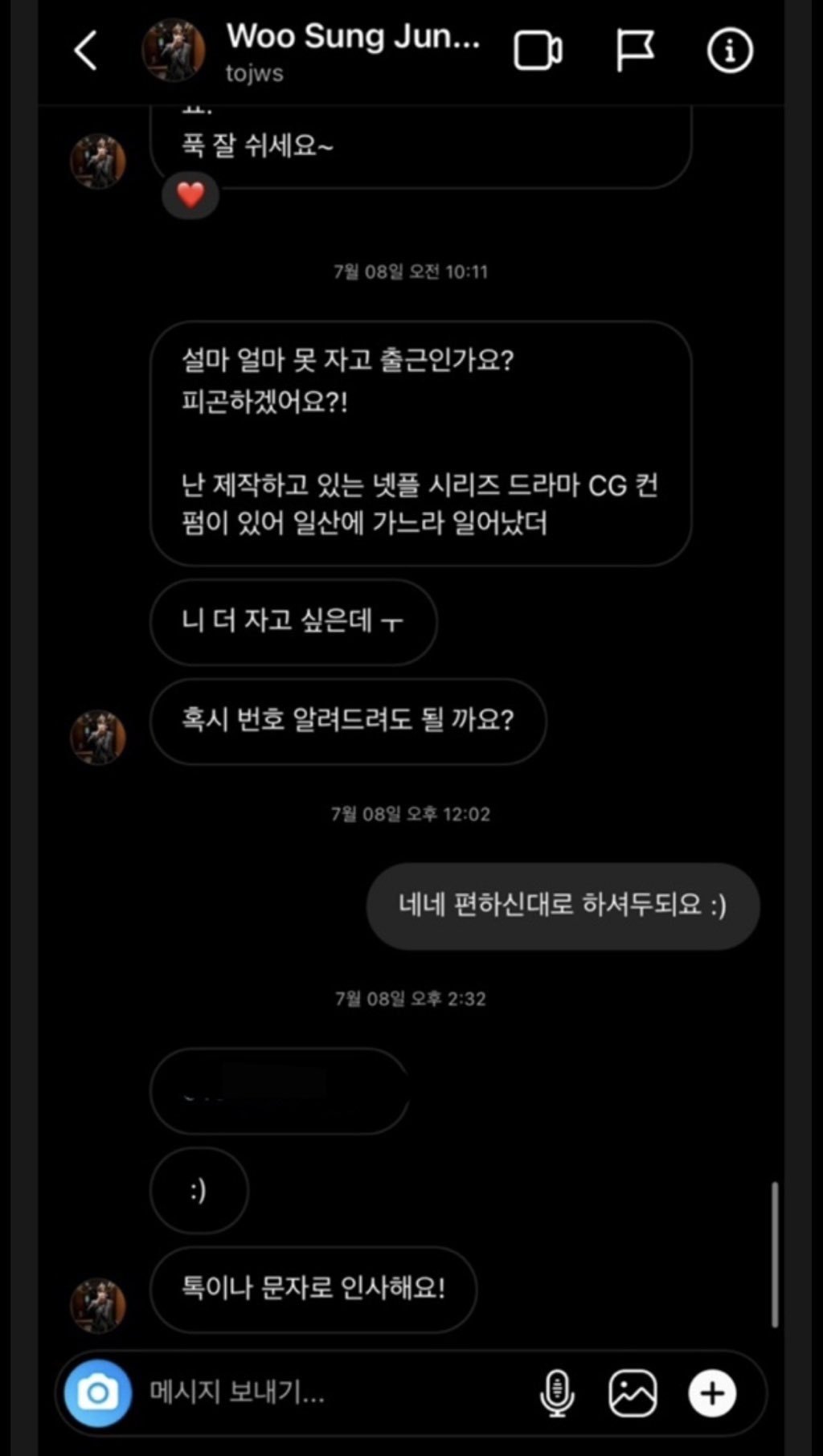Open conversation details info

click(x=729, y=51)
